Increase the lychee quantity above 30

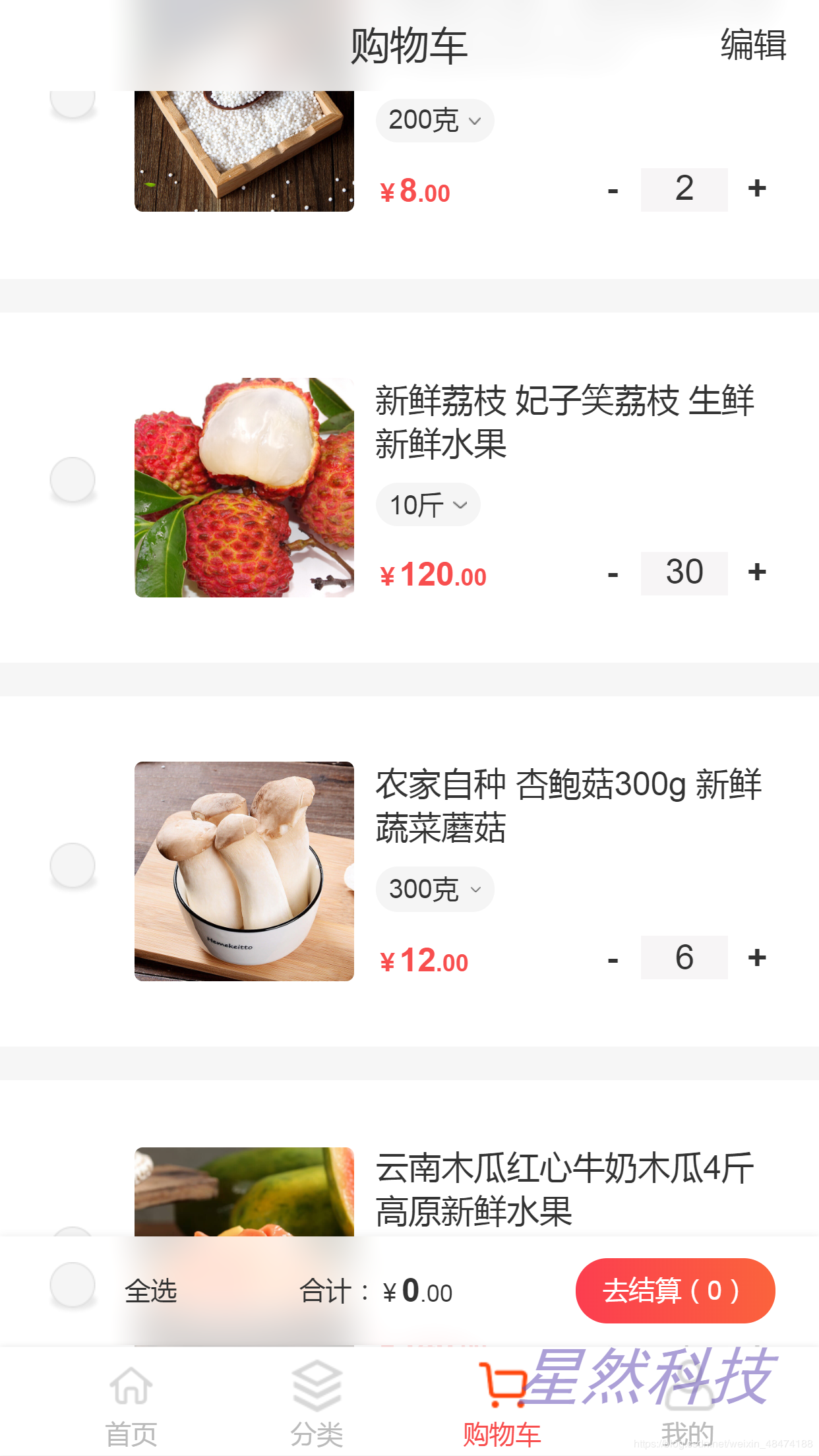tap(757, 572)
